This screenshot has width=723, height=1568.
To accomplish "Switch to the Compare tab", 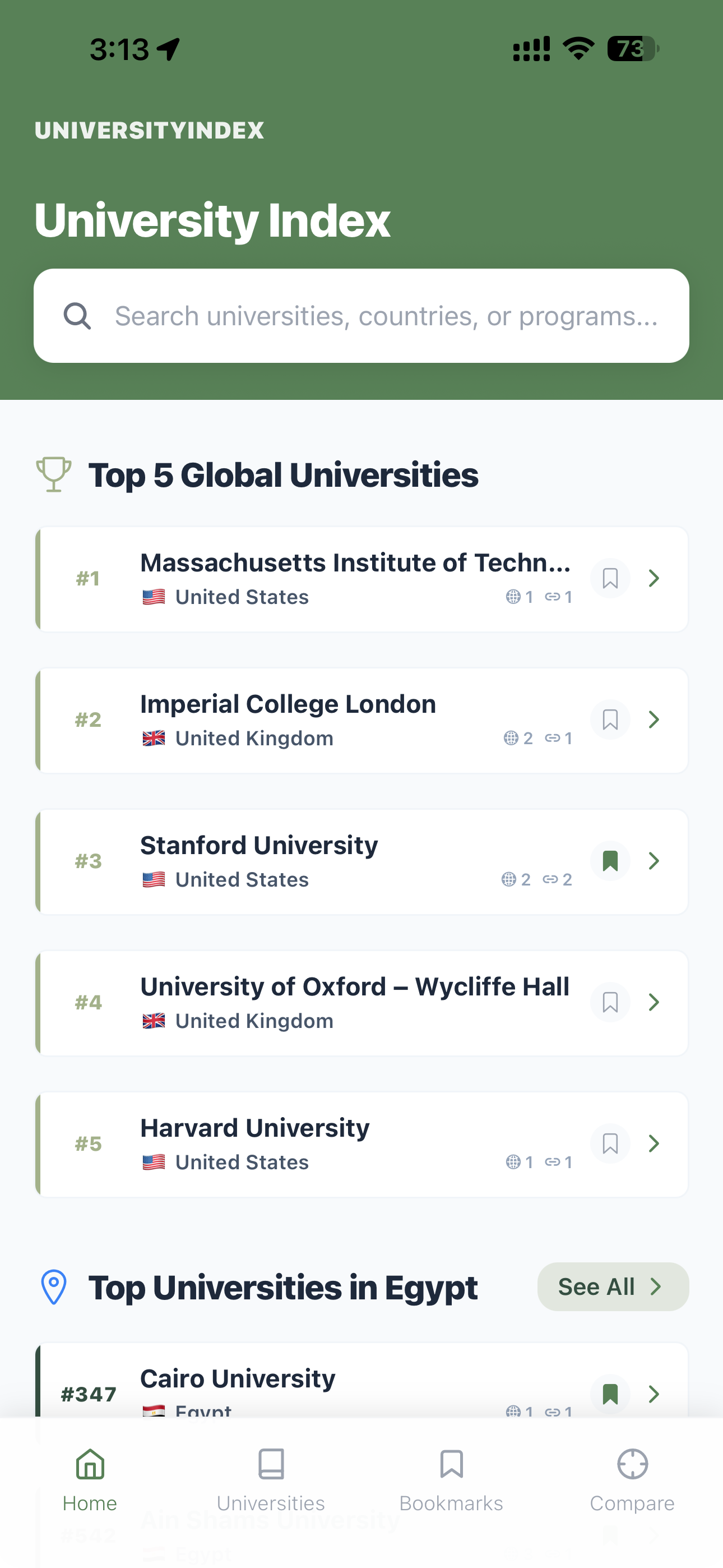I will point(632,1479).
